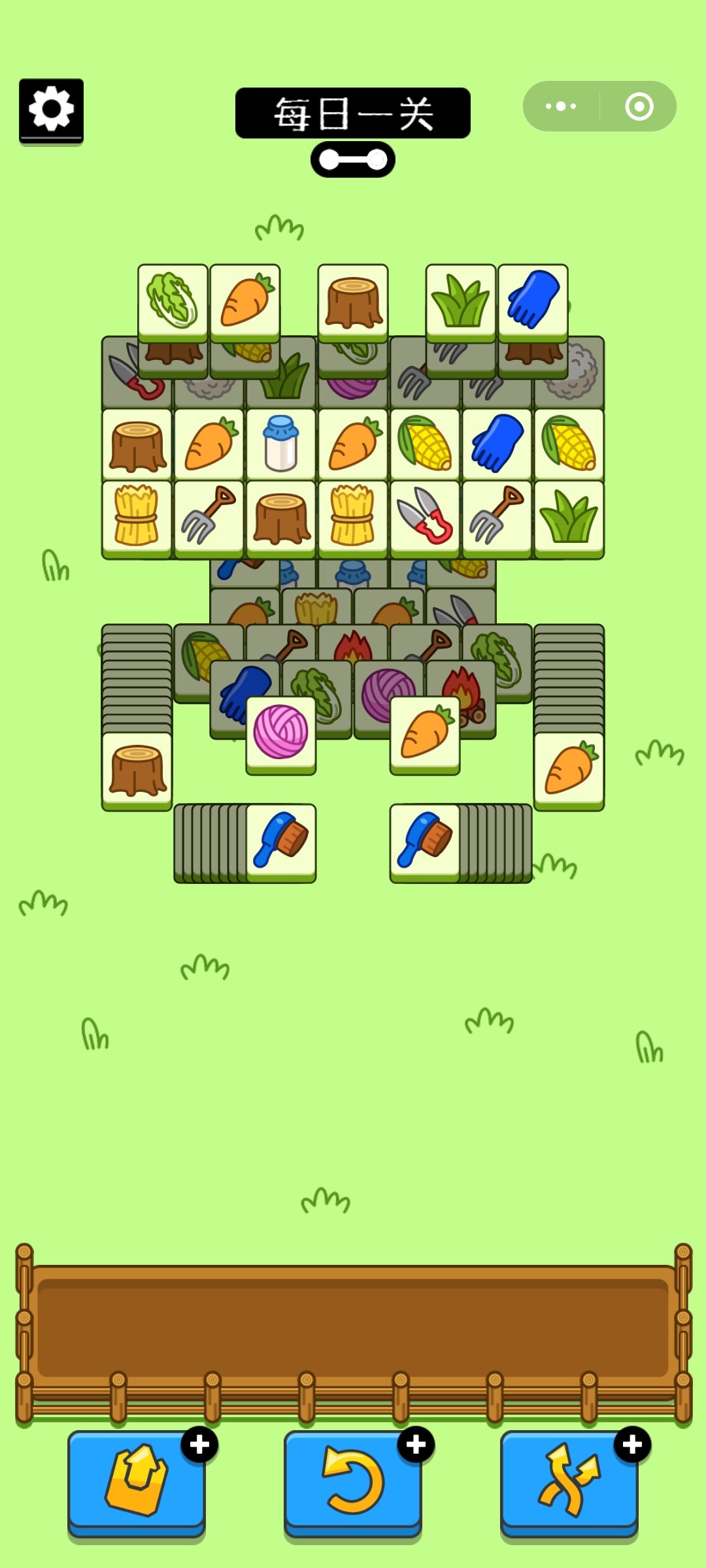This screenshot has width=706, height=1568.
Task: Shuffle the tiles with the crossing arrows power-up
Action: 569,1481
